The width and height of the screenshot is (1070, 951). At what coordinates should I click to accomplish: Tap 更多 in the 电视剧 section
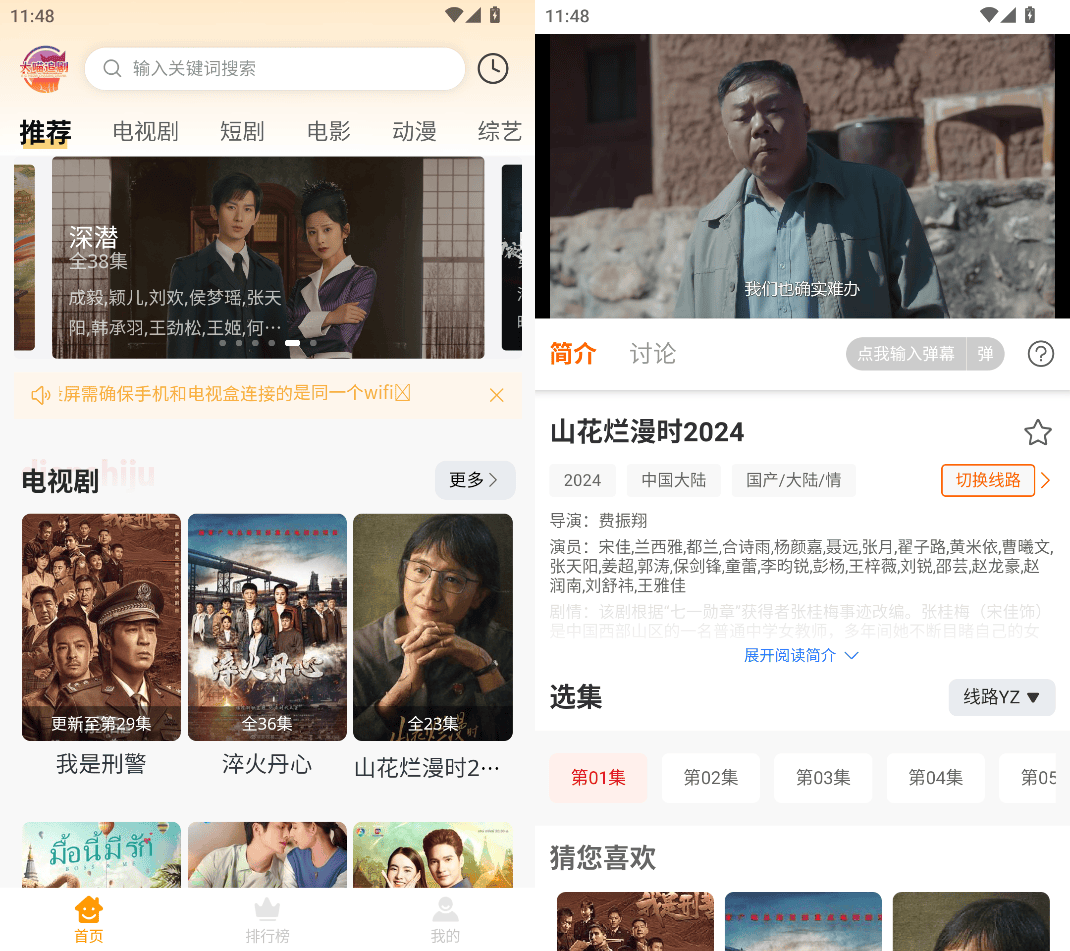[x=474, y=480]
